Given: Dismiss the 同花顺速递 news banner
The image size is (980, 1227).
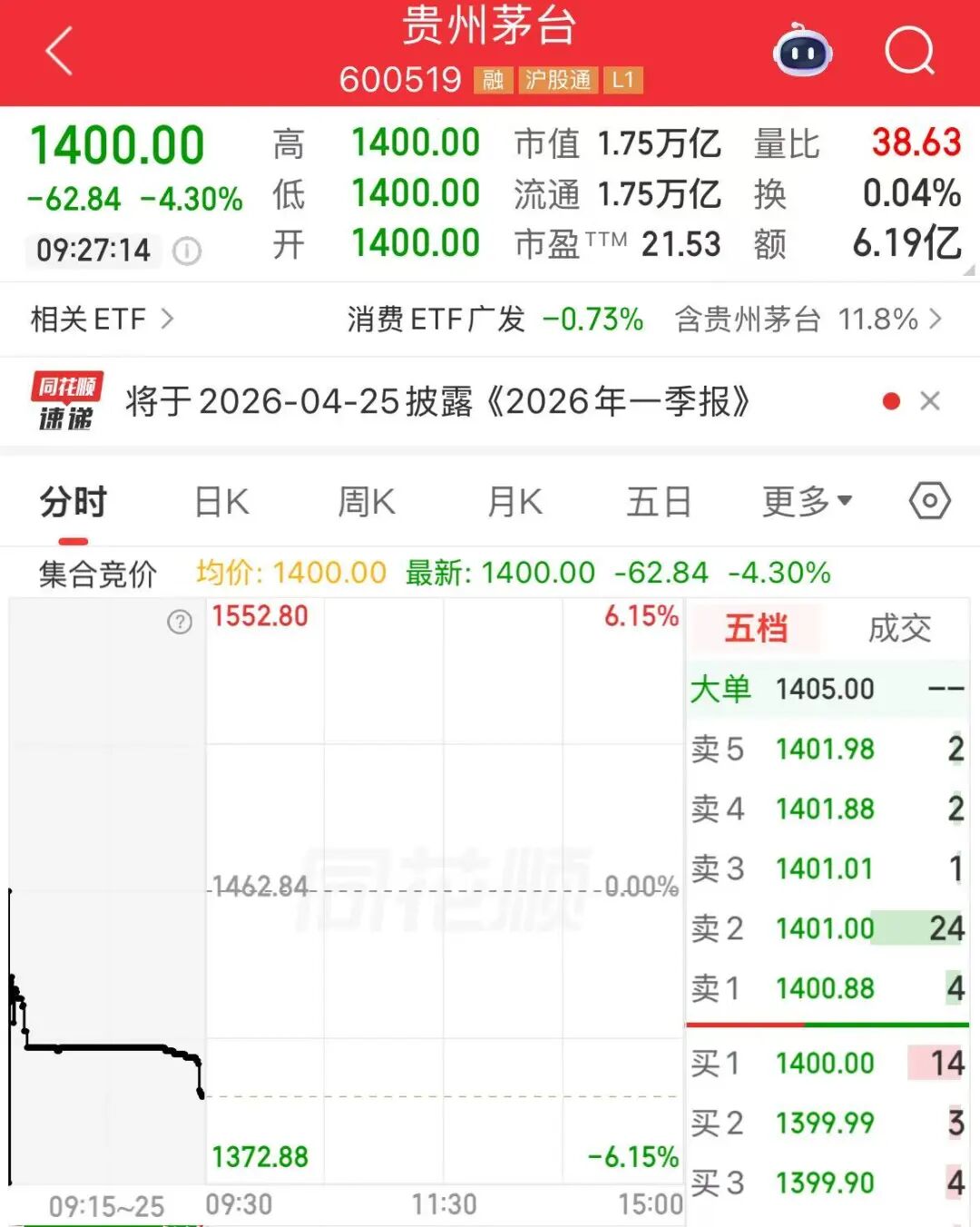Looking at the screenshot, I should (x=929, y=401).
